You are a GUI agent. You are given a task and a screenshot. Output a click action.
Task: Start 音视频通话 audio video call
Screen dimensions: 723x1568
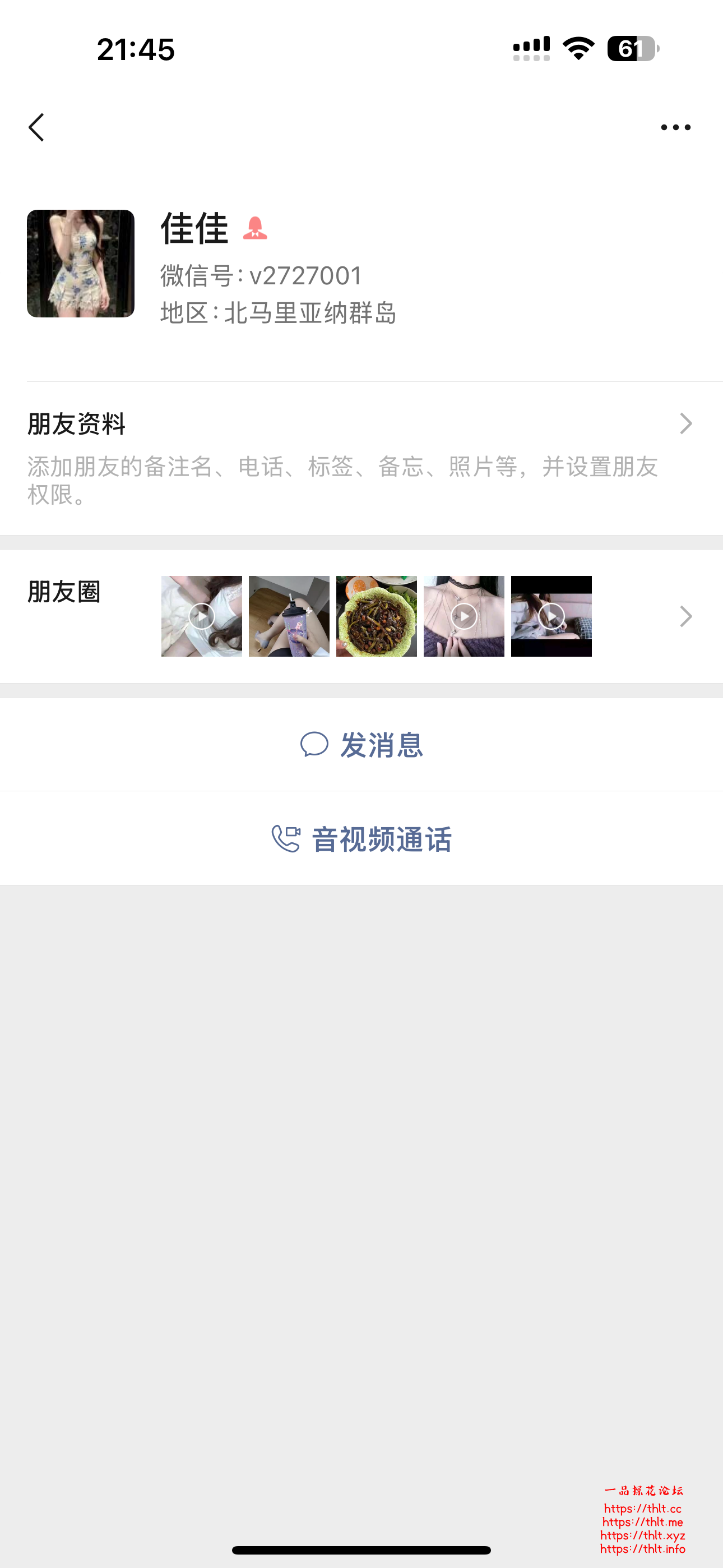[382, 839]
